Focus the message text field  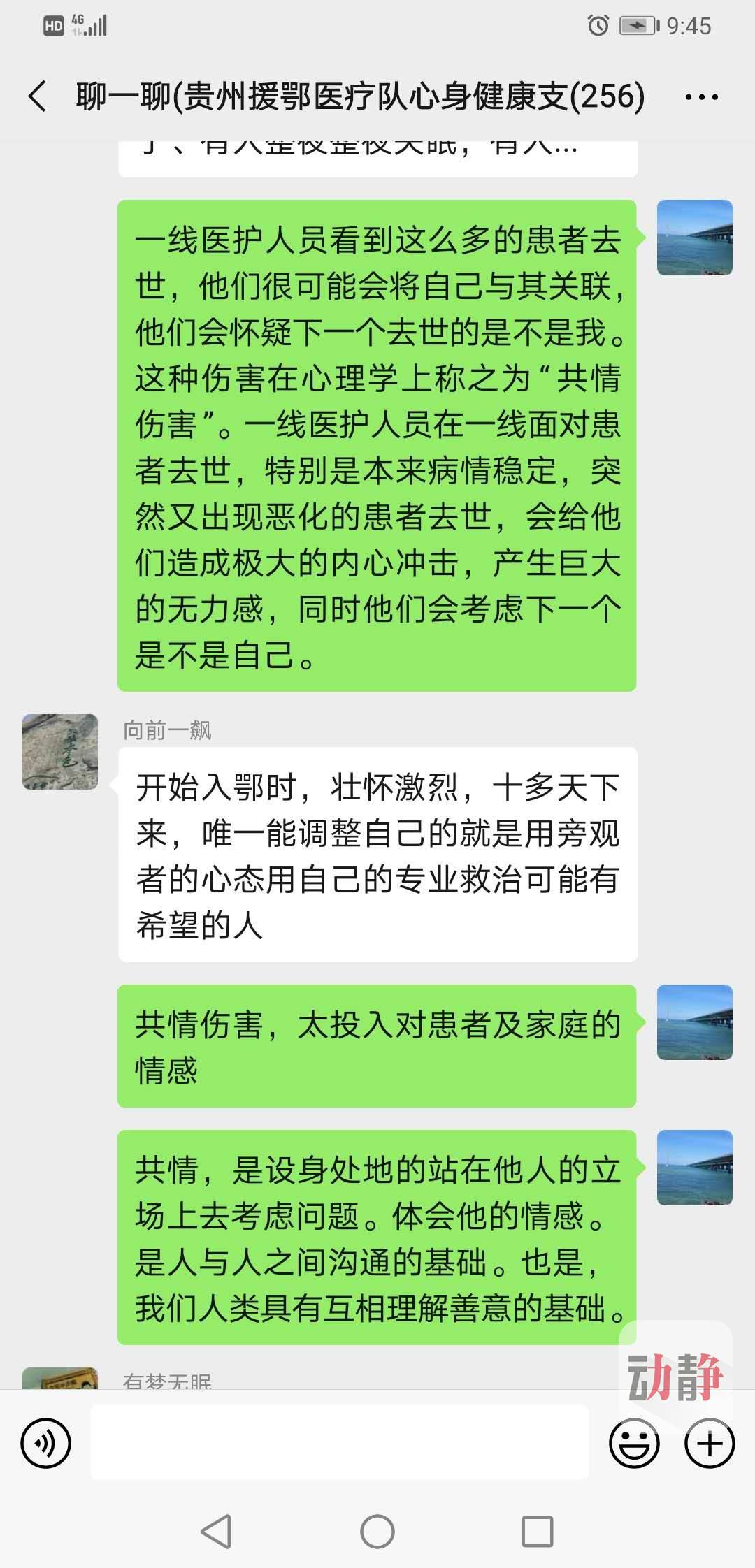[x=340, y=1443]
